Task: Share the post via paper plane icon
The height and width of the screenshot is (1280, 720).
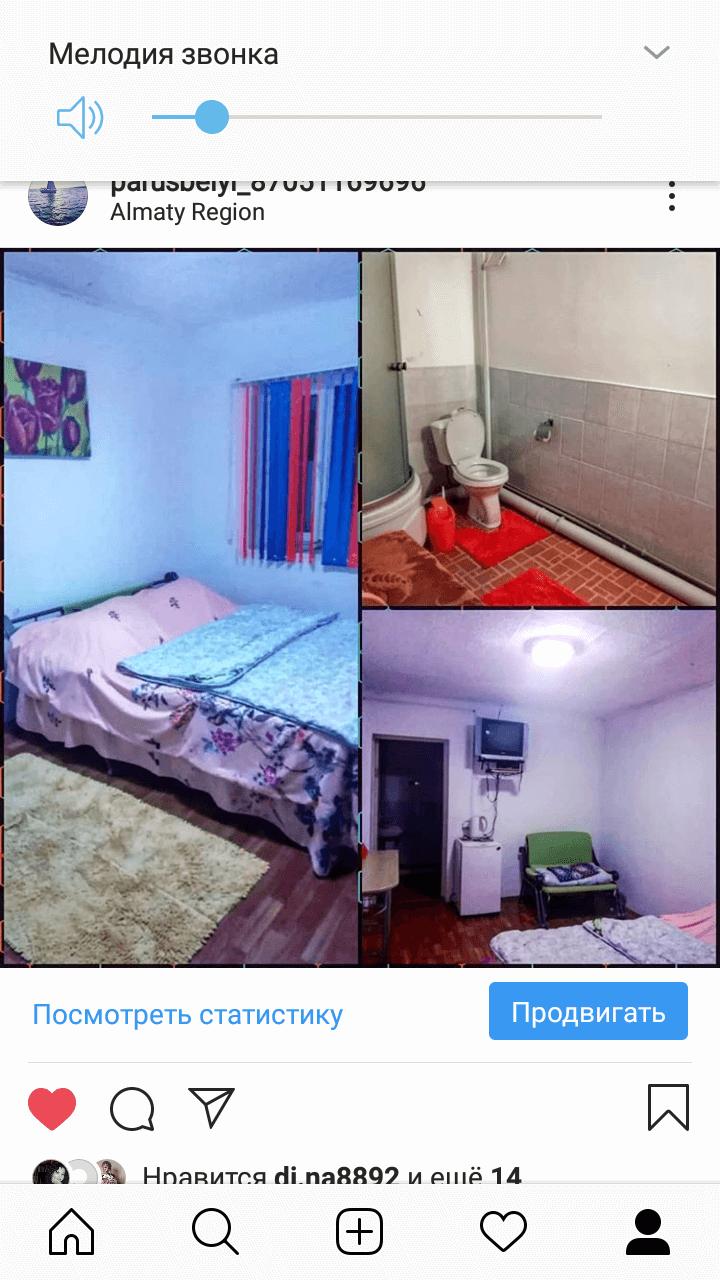Action: point(211,1107)
